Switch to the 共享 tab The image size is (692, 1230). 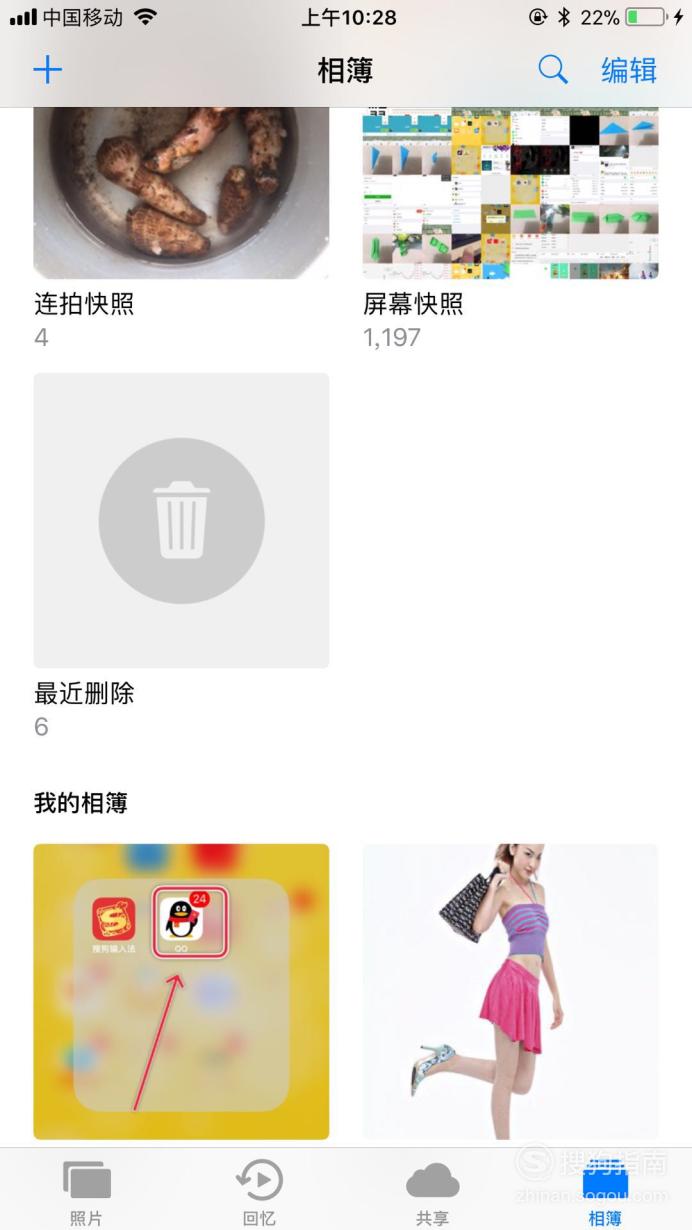click(x=432, y=1192)
